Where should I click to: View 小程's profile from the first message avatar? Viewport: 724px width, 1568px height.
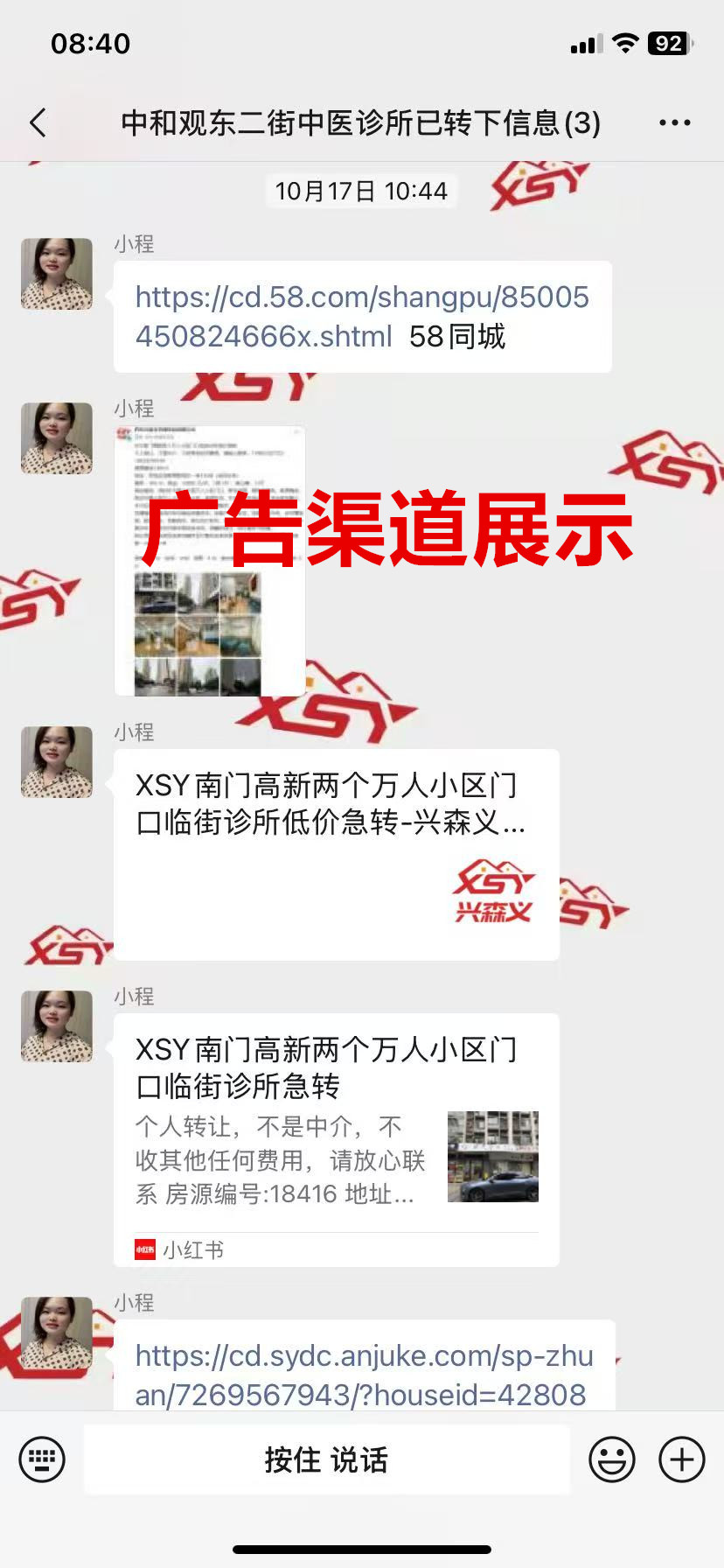[57, 274]
